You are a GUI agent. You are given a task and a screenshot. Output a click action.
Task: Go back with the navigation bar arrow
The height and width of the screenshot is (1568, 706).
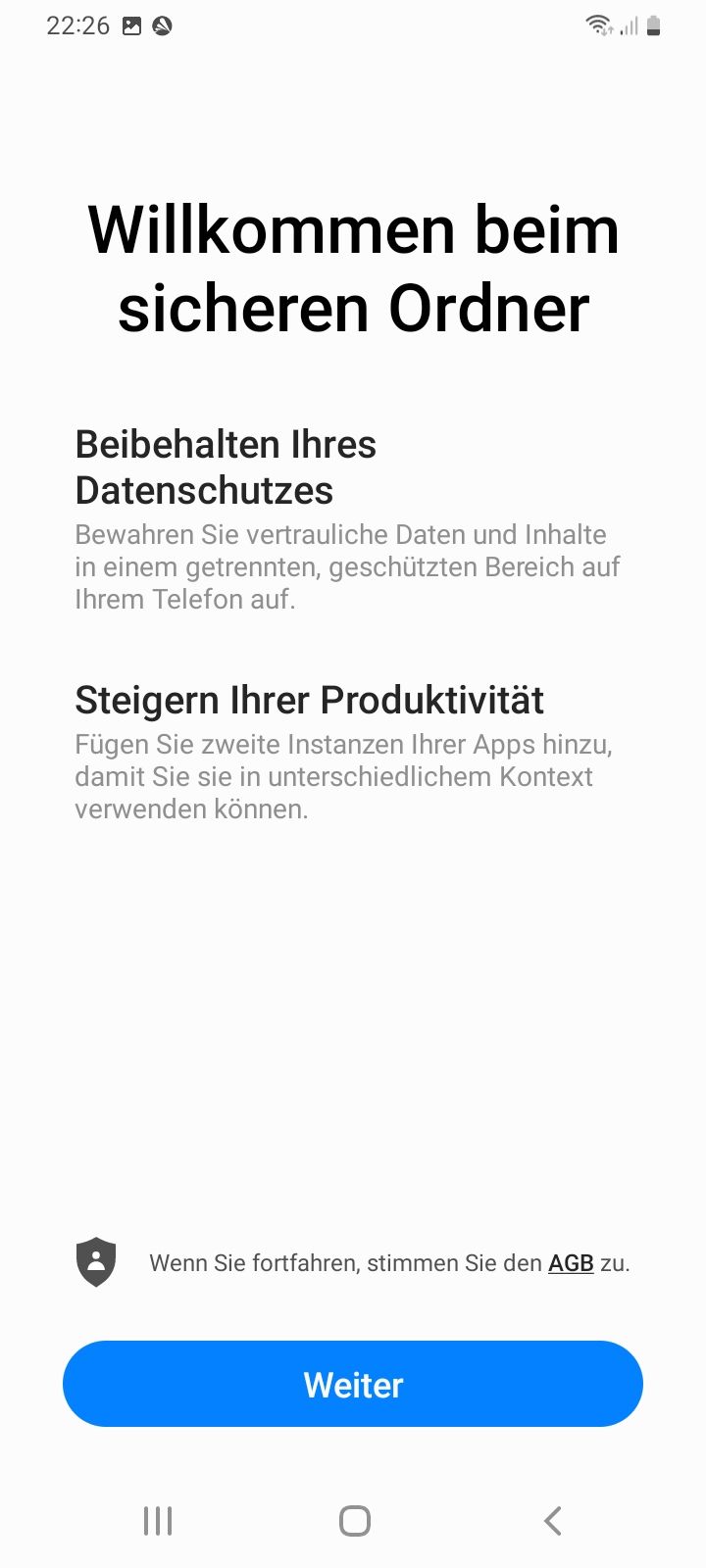(x=552, y=1521)
